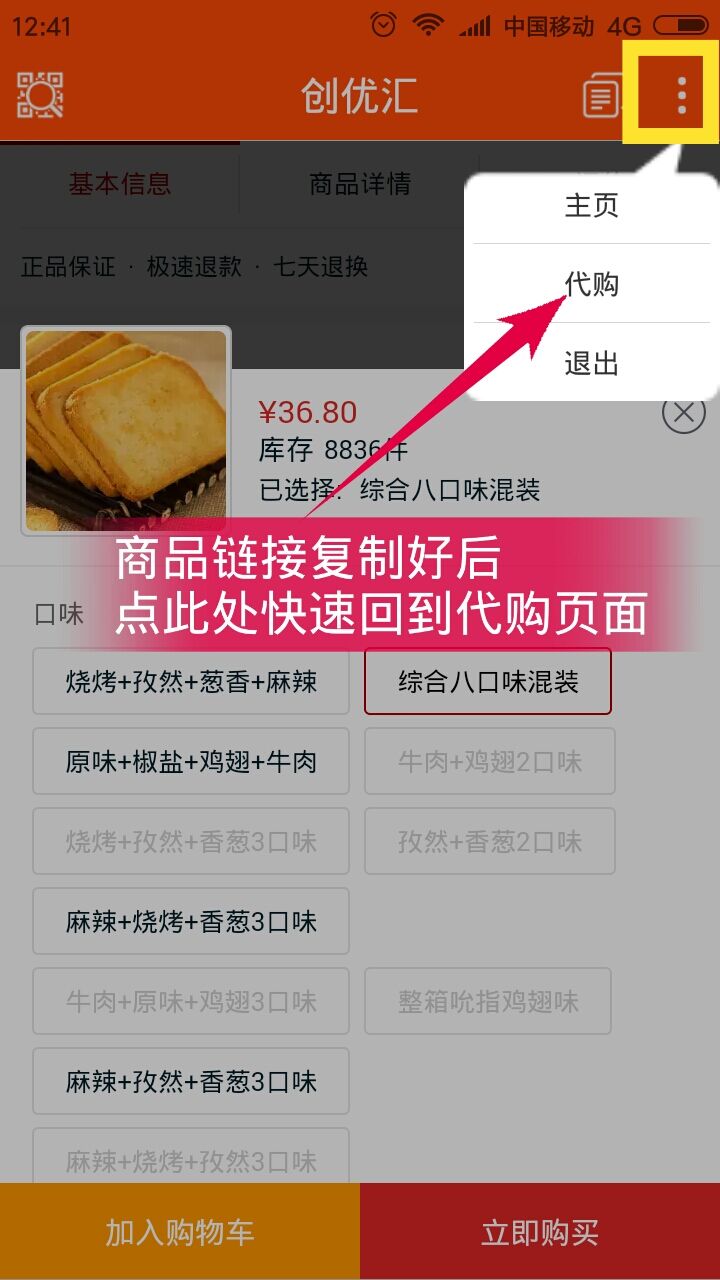Open the biscuit product image

tap(126, 430)
